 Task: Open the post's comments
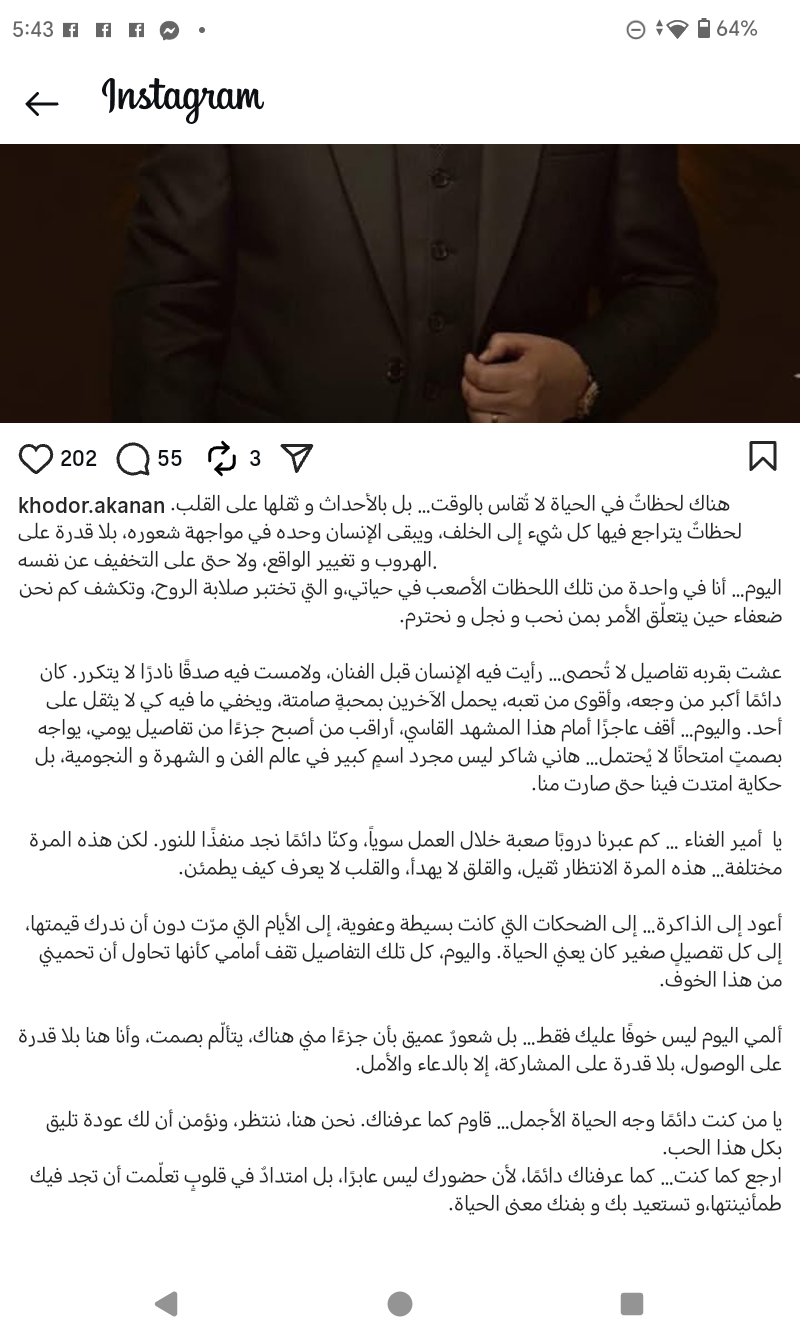tap(133, 458)
